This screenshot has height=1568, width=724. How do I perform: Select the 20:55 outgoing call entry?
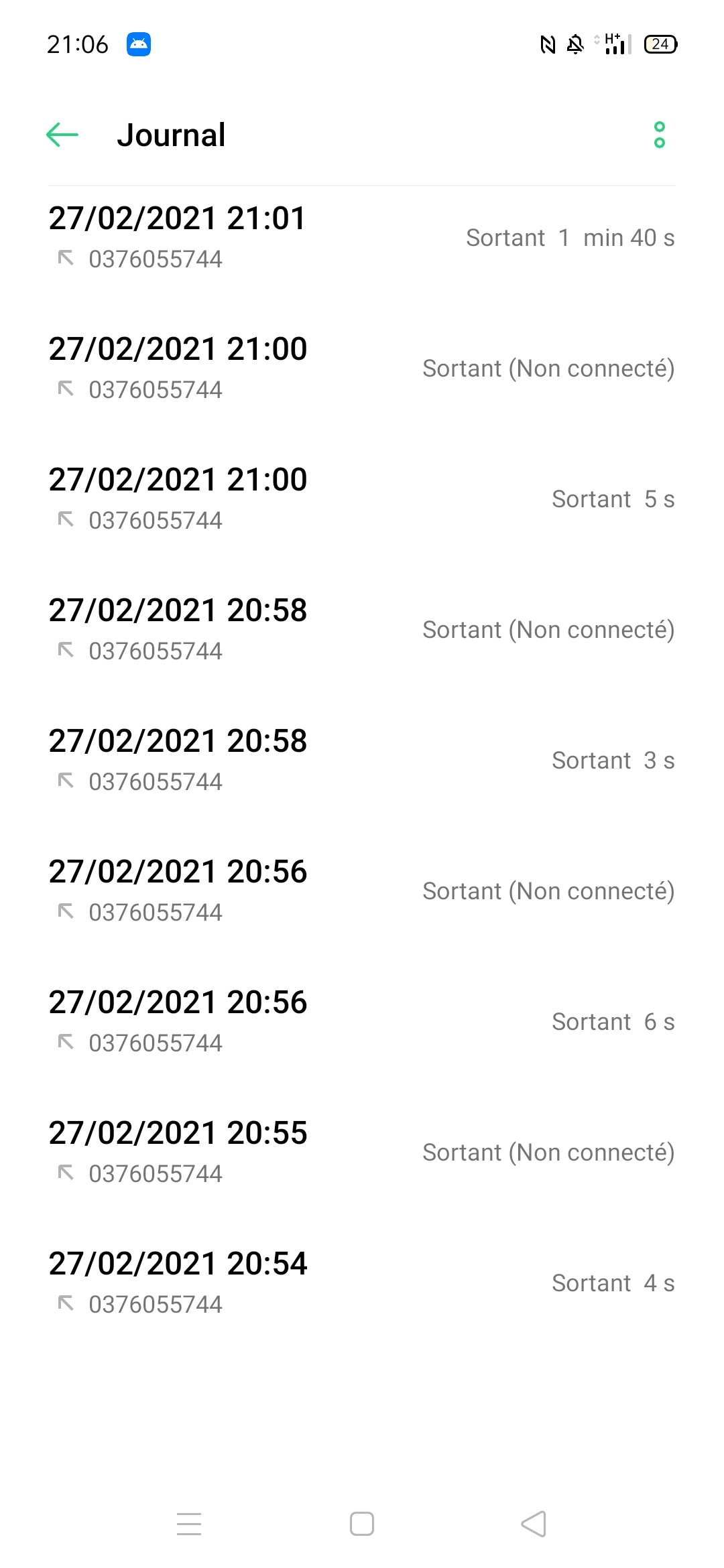362,1153
